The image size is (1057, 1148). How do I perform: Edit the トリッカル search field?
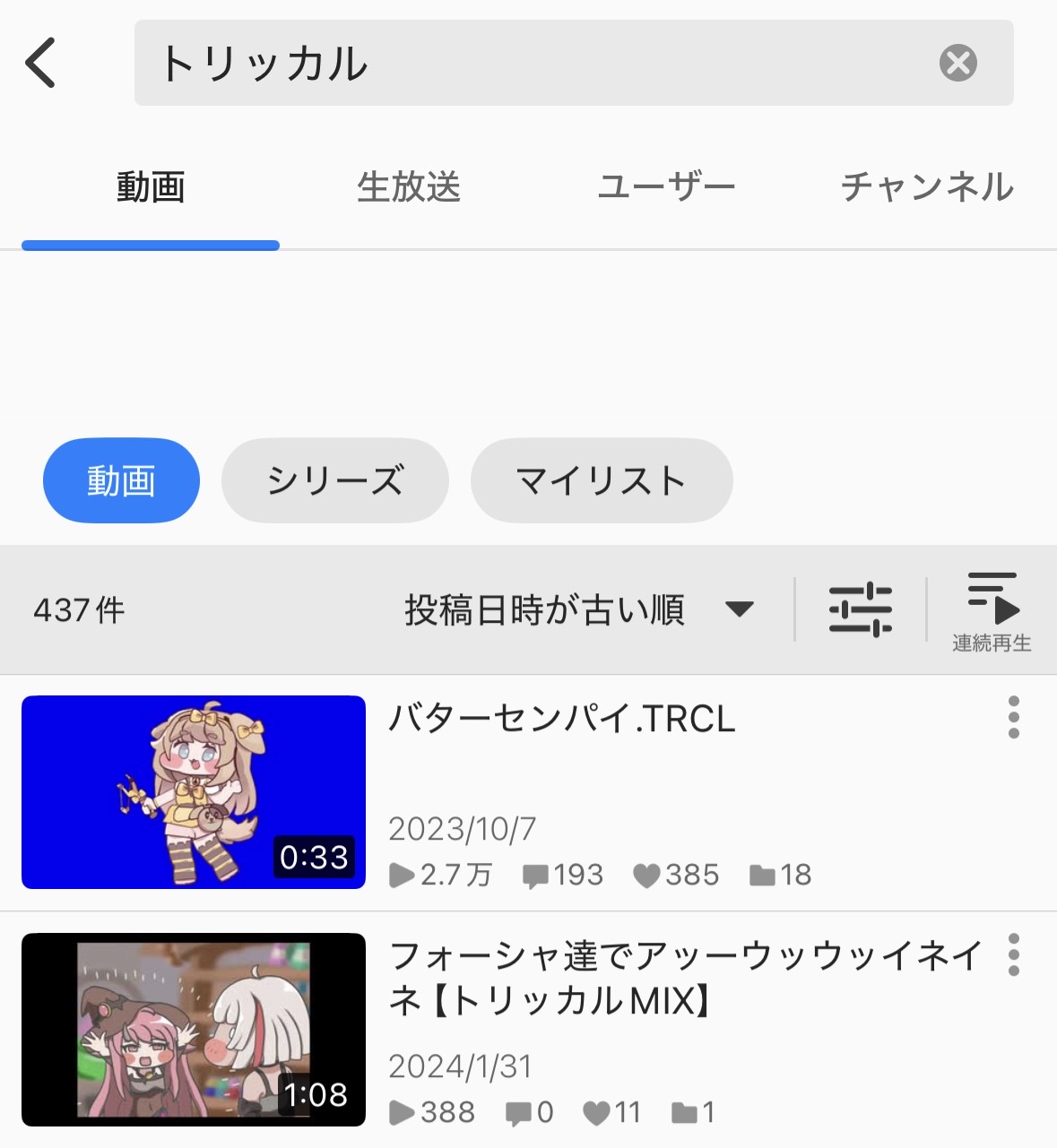coord(538,63)
